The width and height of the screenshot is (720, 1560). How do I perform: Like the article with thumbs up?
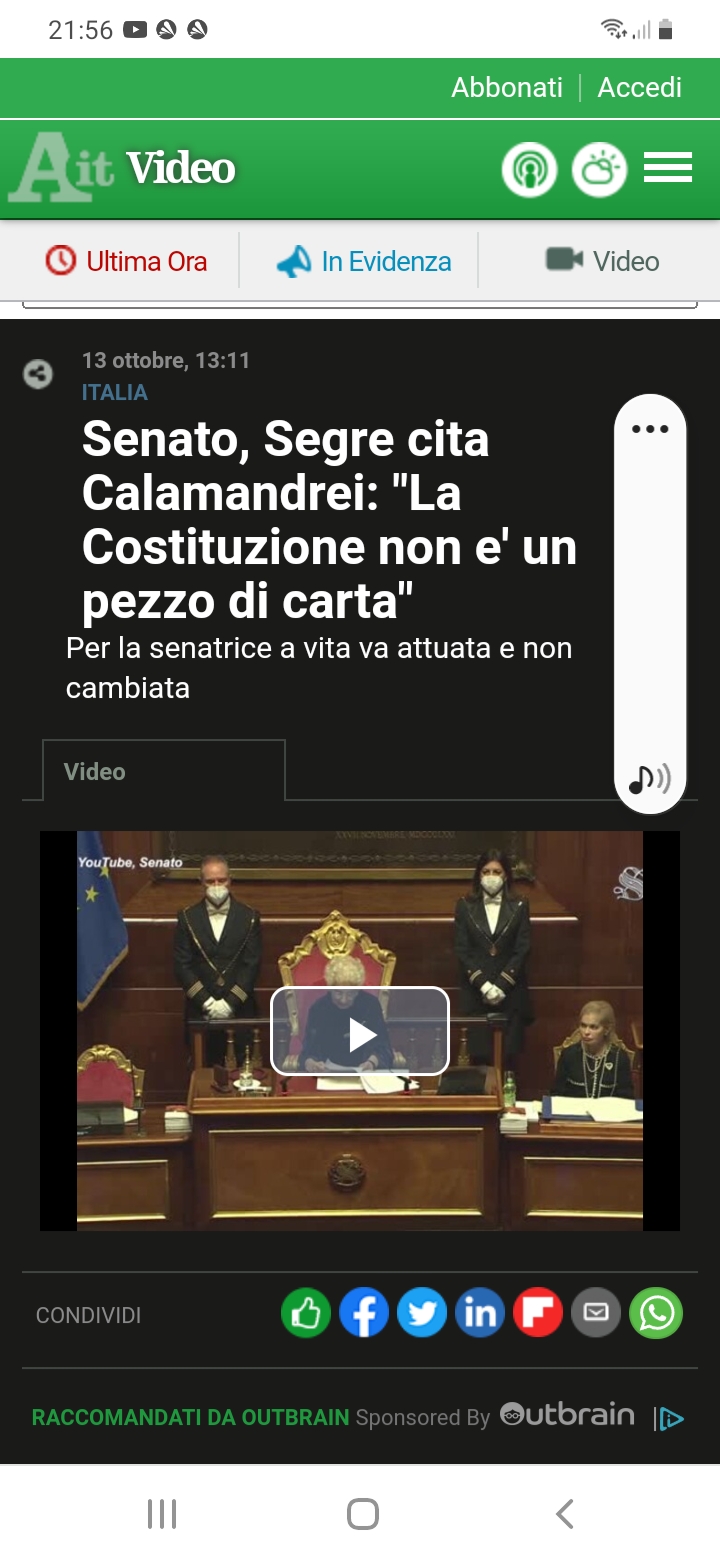[x=306, y=1314]
